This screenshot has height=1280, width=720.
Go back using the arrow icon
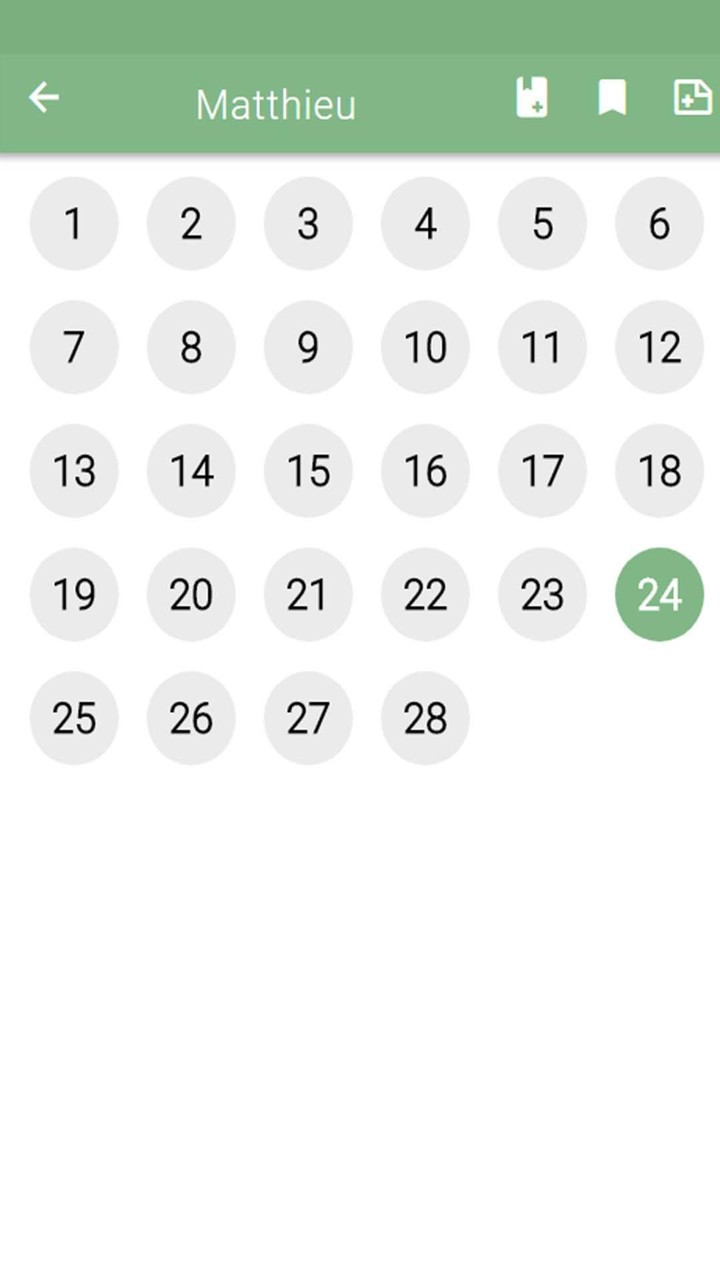44,98
